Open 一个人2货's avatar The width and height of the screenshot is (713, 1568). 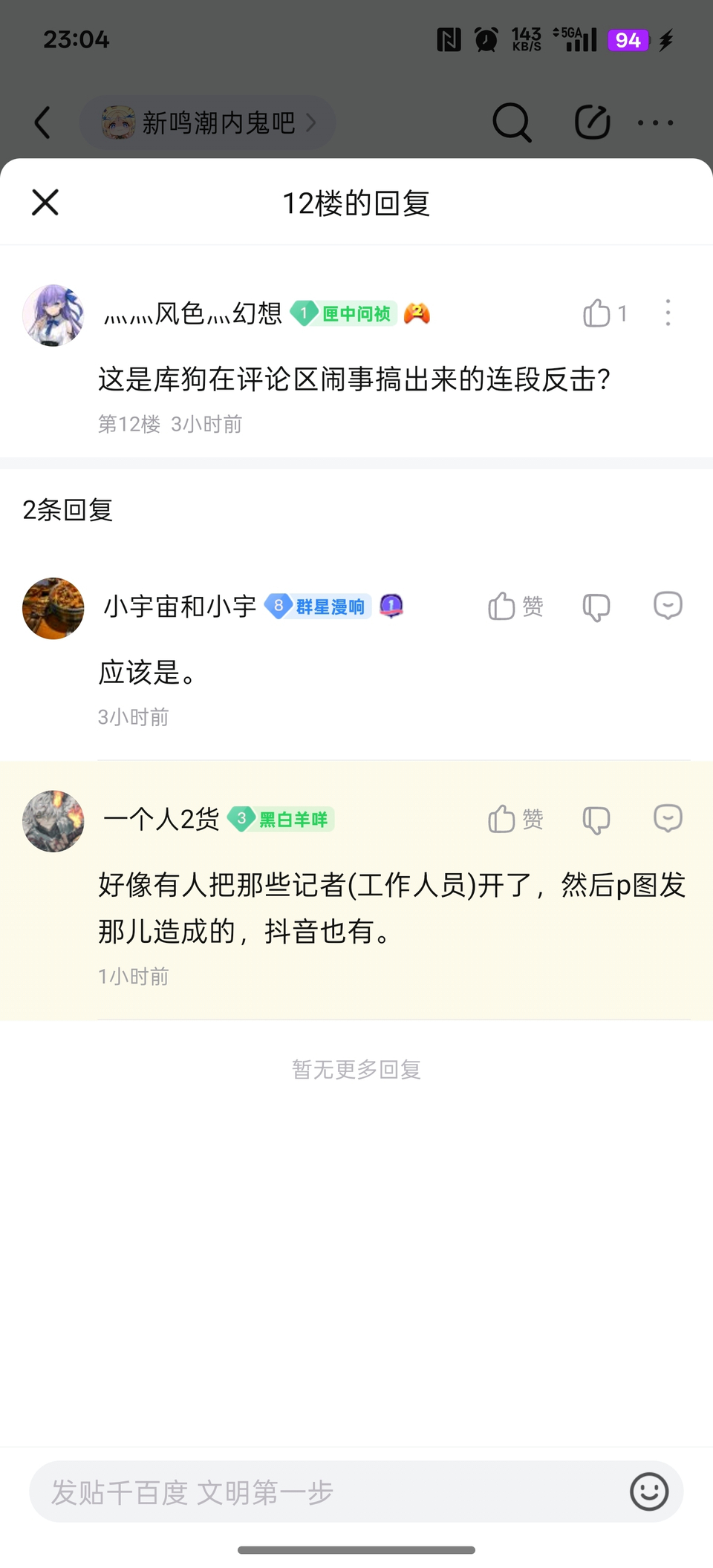coord(53,821)
